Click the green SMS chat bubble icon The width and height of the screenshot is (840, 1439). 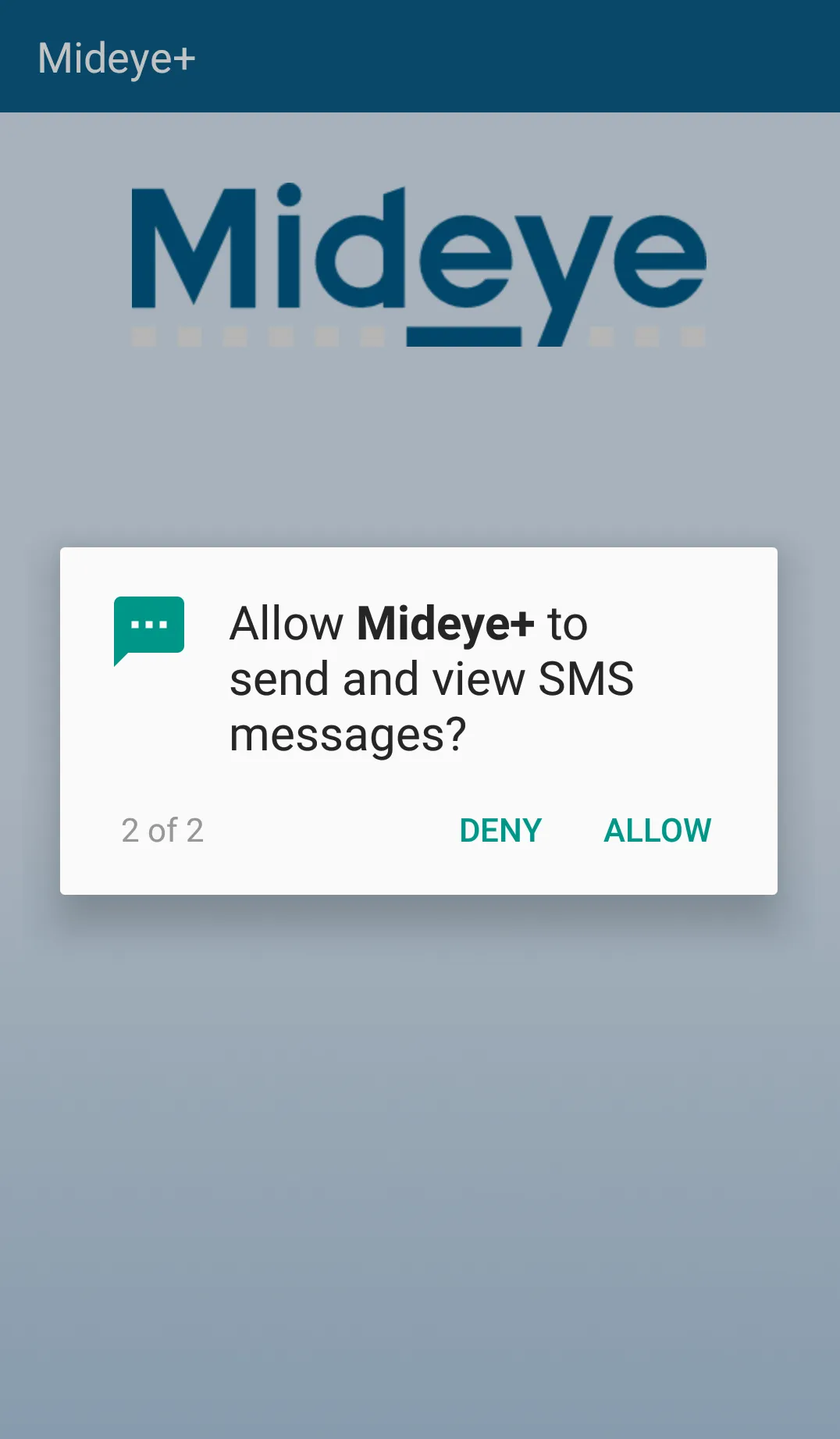pos(149,627)
